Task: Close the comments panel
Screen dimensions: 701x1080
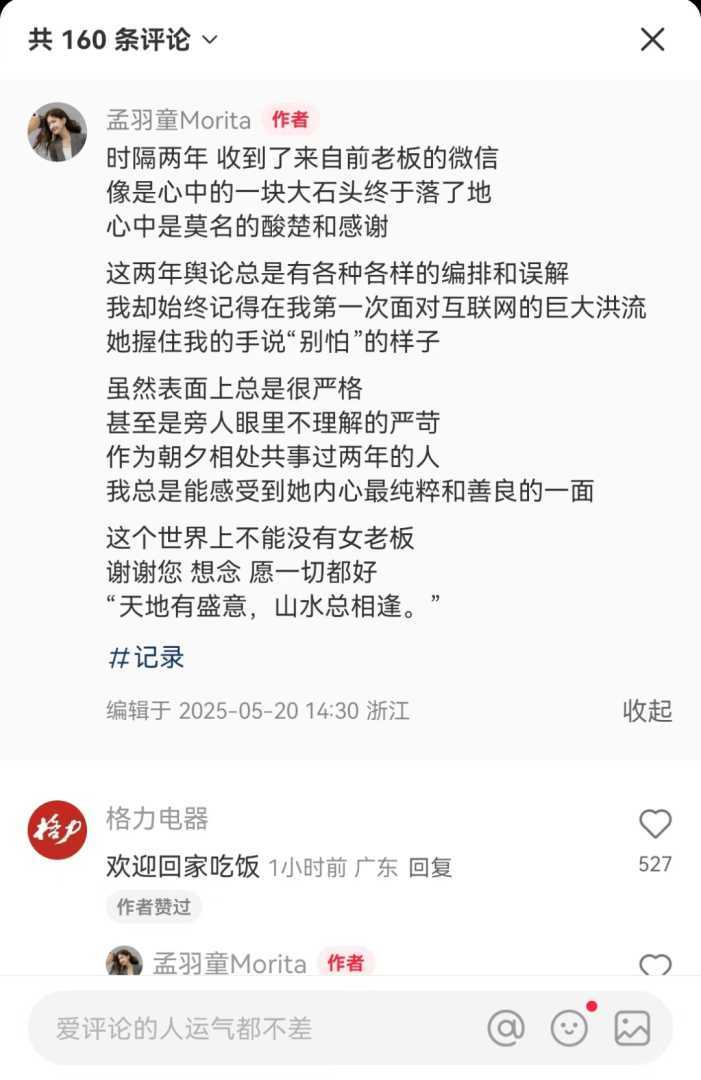Action: click(x=652, y=40)
